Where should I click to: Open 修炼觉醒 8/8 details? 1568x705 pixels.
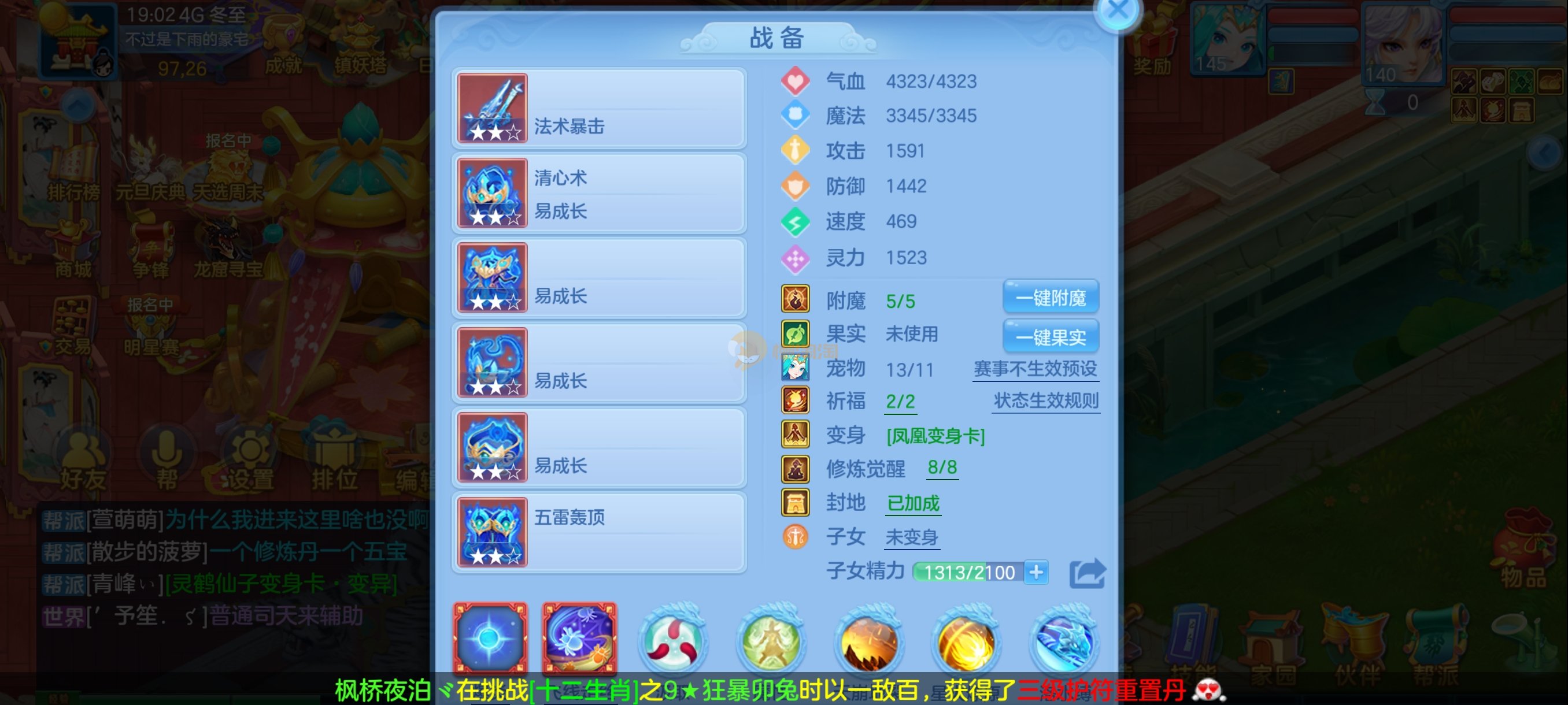(x=942, y=467)
